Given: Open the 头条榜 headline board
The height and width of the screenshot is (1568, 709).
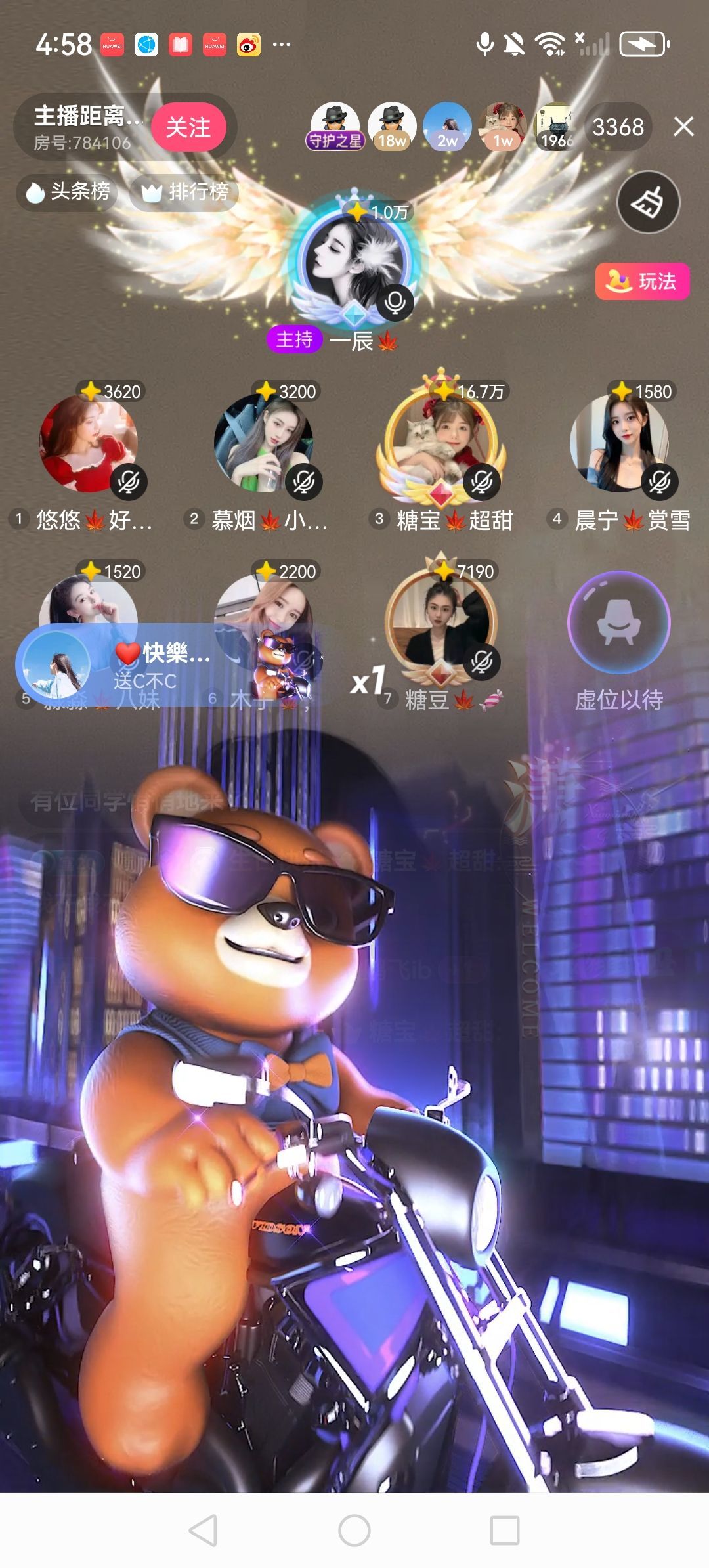Looking at the screenshot, I should 67,192.
